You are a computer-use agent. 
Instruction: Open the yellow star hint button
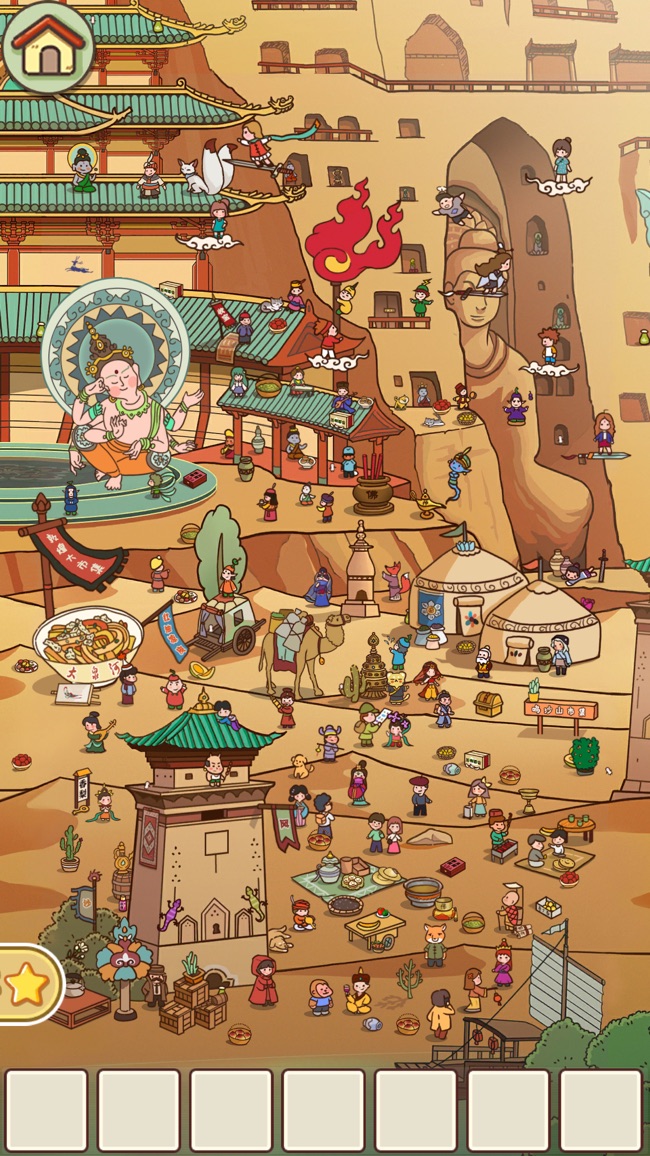pos(26,985)
